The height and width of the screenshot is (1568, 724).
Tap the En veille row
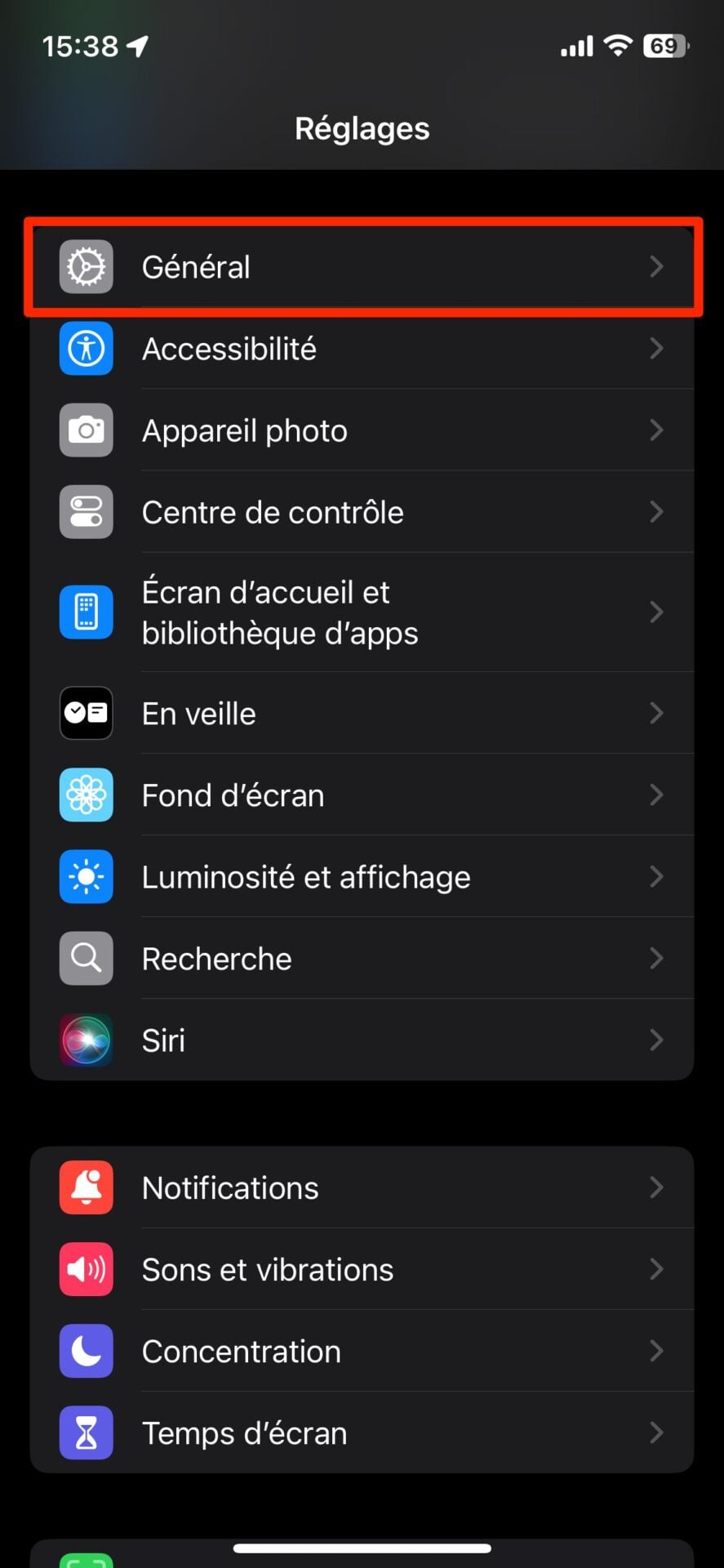[361, 713]
